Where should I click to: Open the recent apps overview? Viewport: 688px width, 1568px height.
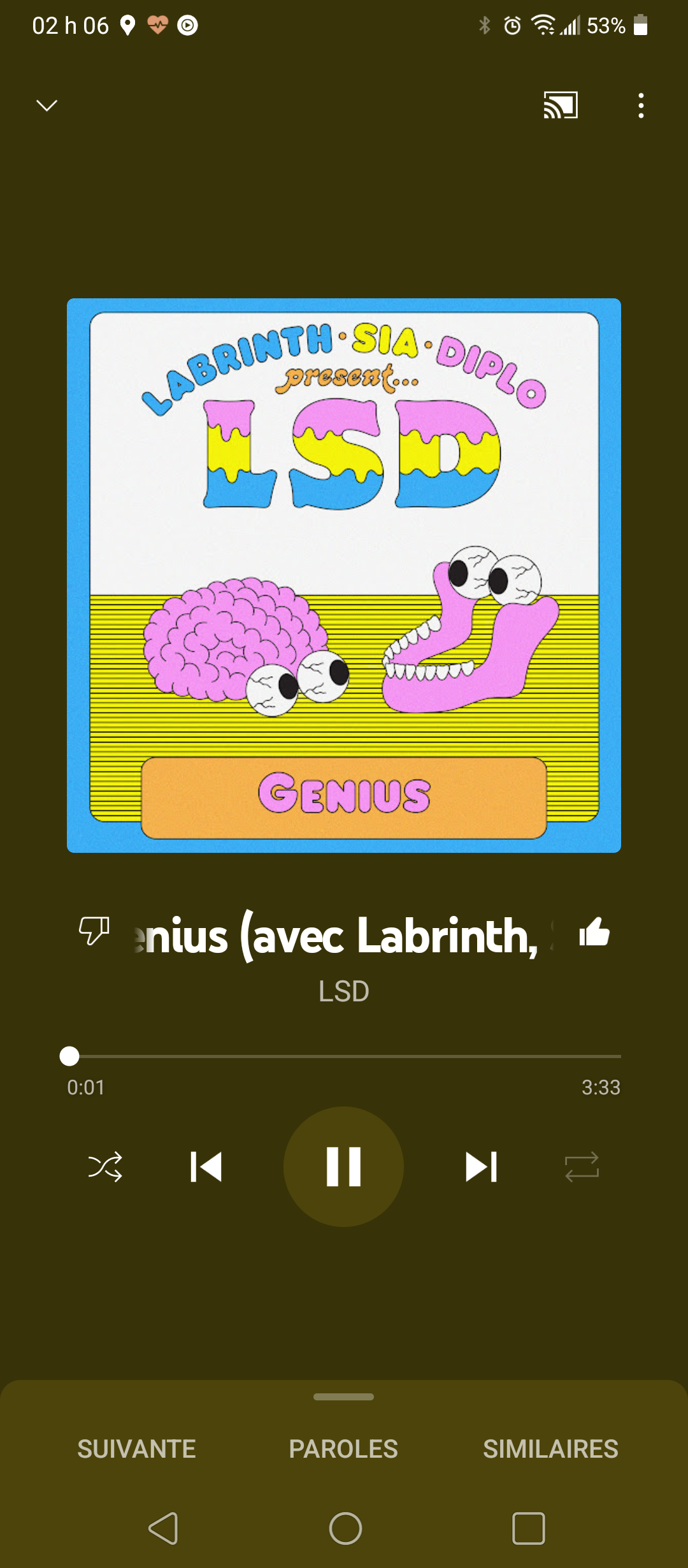(x=529, y=1528)
